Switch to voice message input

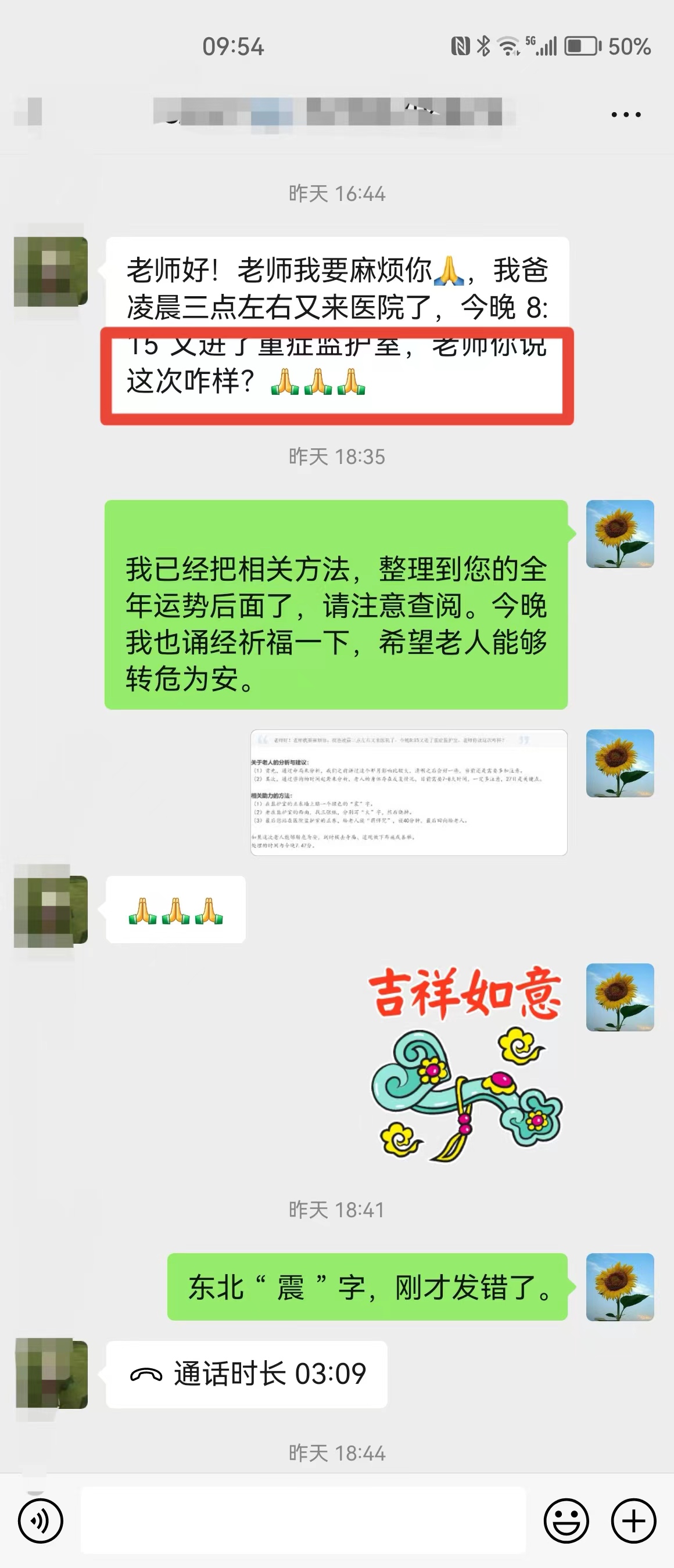40,1521
